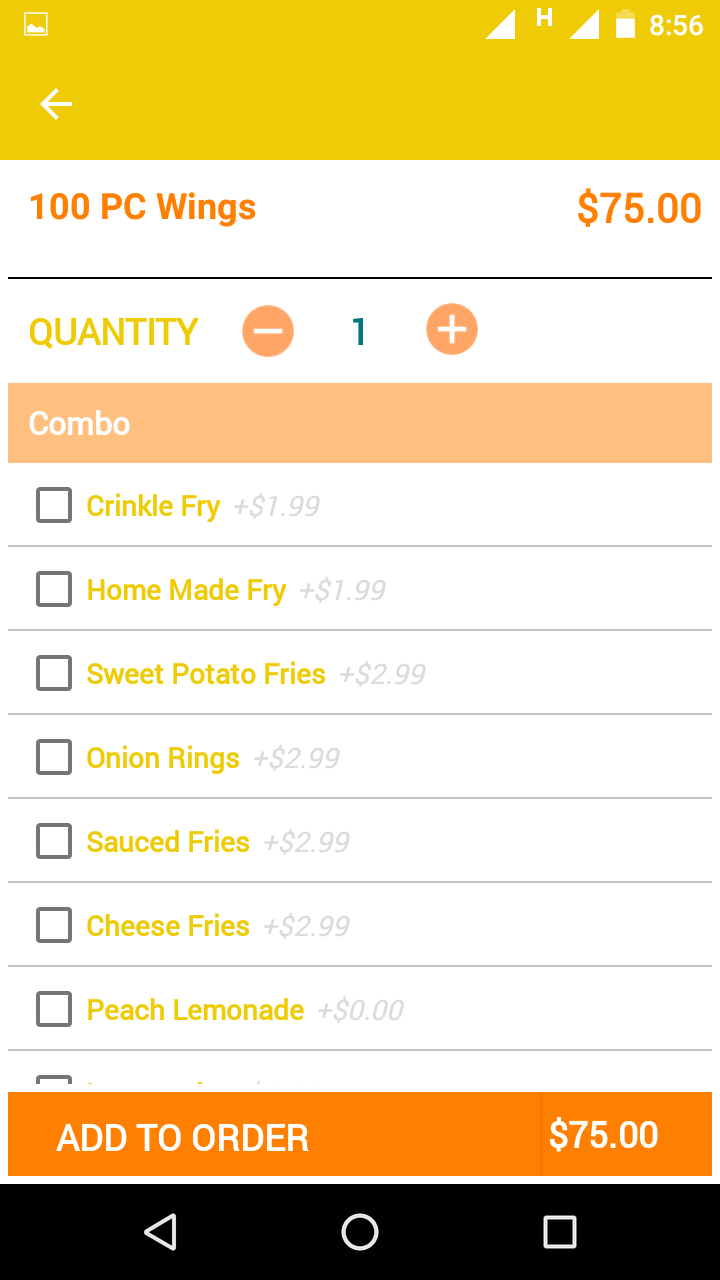Image resolution: width=720 pixels, height=1280 pixels.
Task: Open the system recent apps view
Action: point(560,1232)
